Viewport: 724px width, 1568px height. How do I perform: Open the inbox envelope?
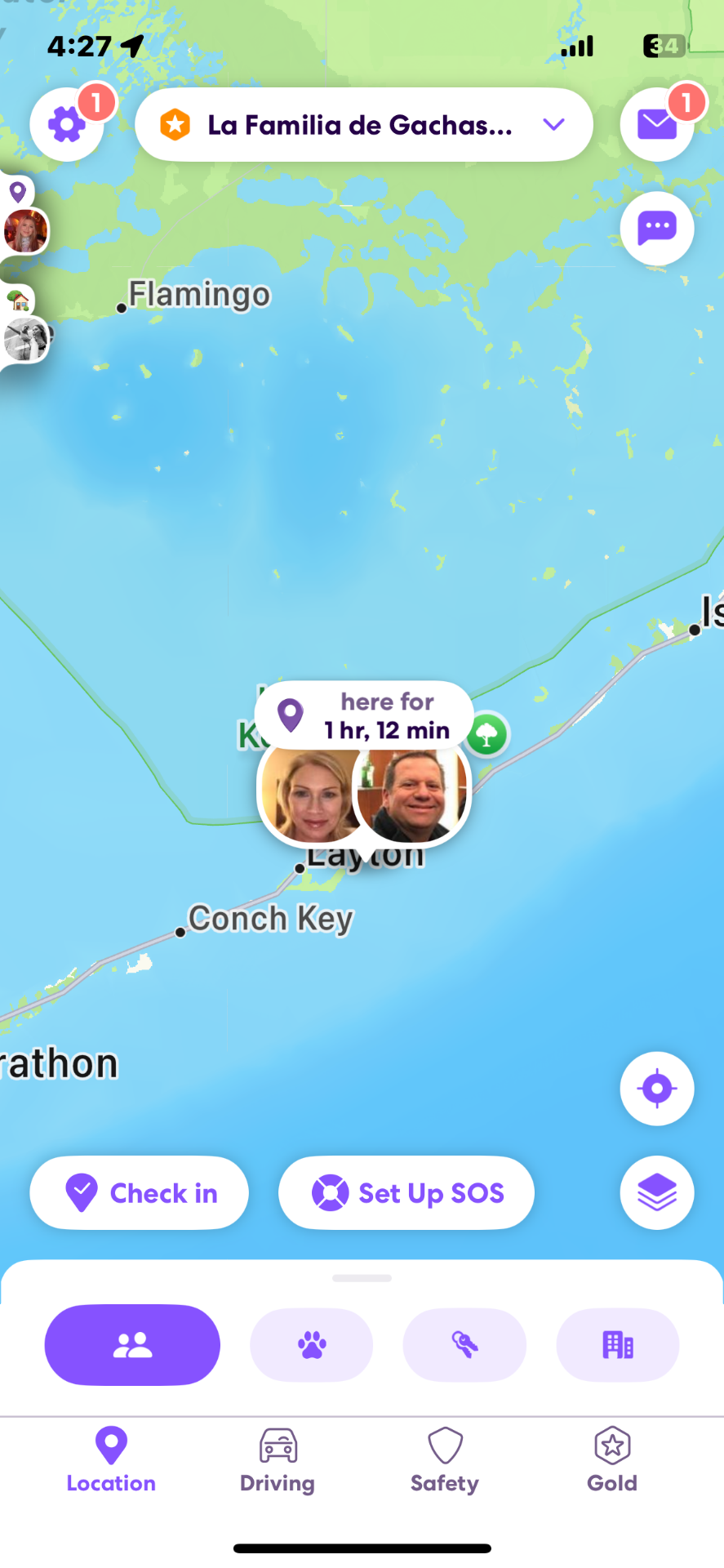pyautogui.click(x=656, y=125)
